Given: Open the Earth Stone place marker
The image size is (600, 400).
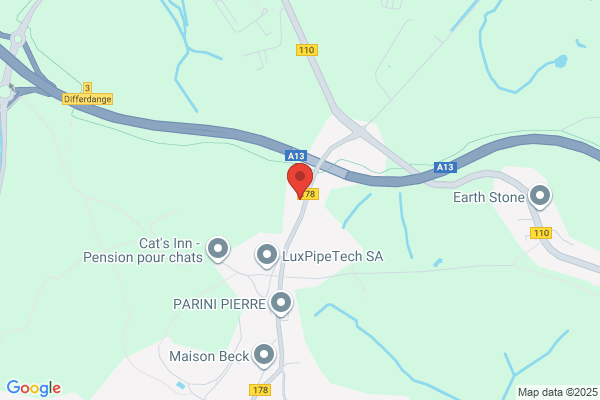Looking at the screenshot, I should pyautogui.click(x=540, y=197).
